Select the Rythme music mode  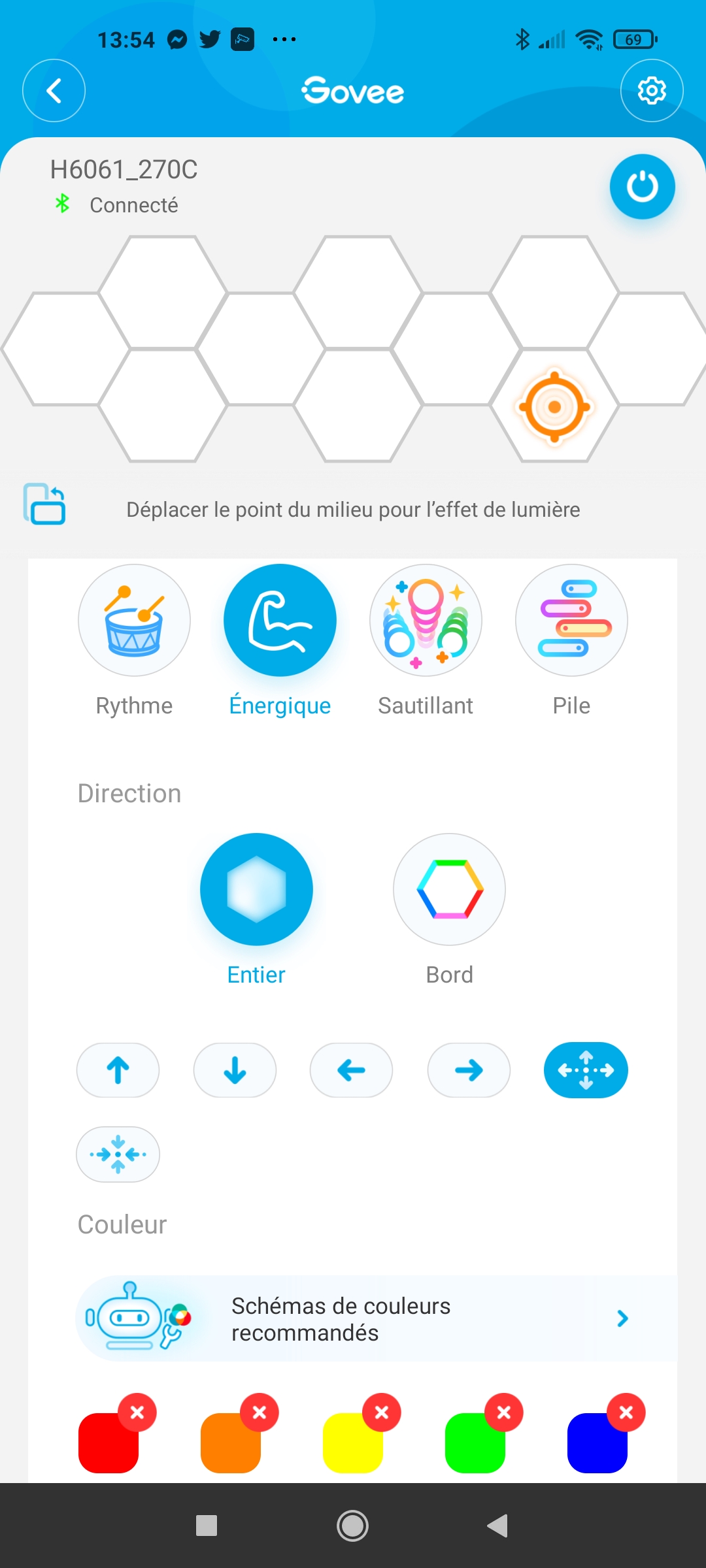[x=134, y=620]
